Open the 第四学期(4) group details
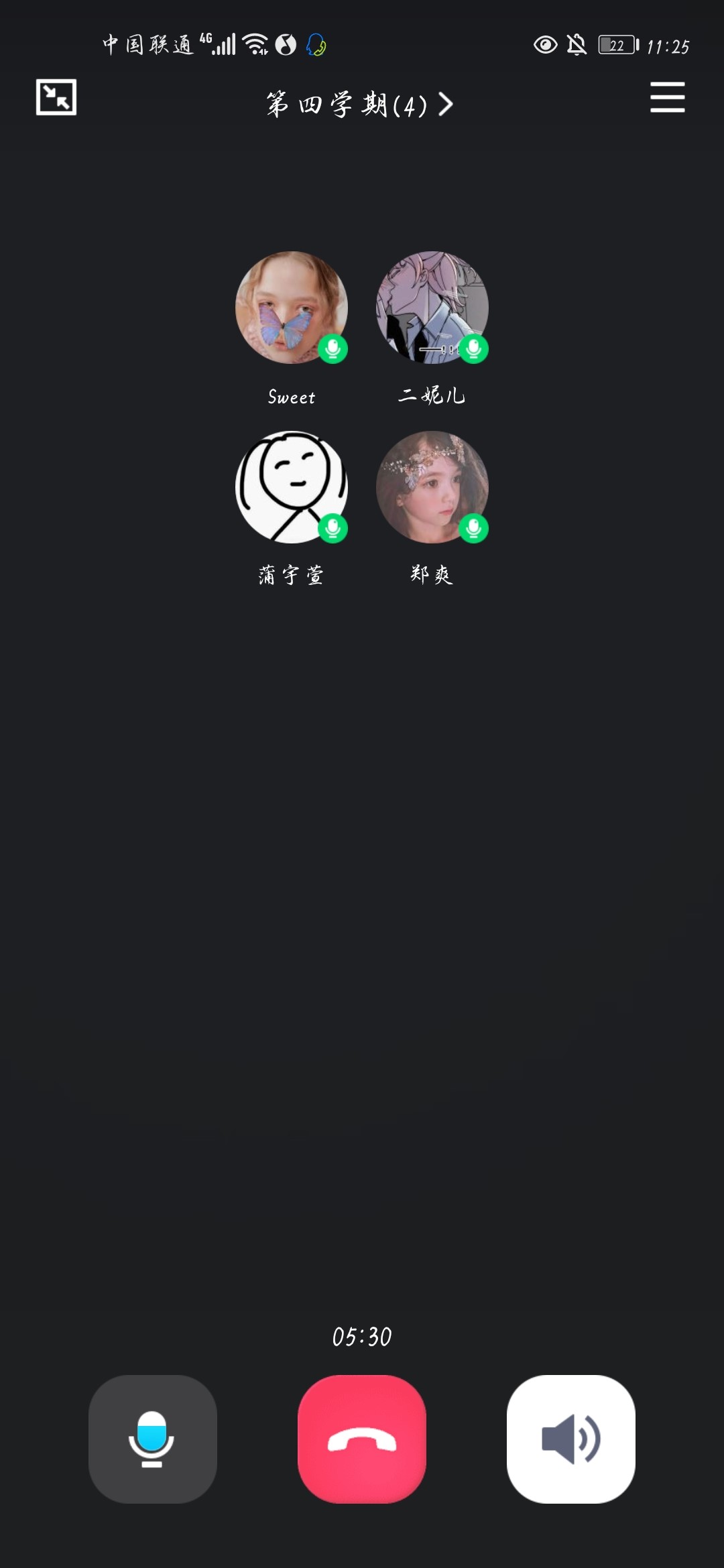This screenshot has height=1568, width=724. [360, 105]
